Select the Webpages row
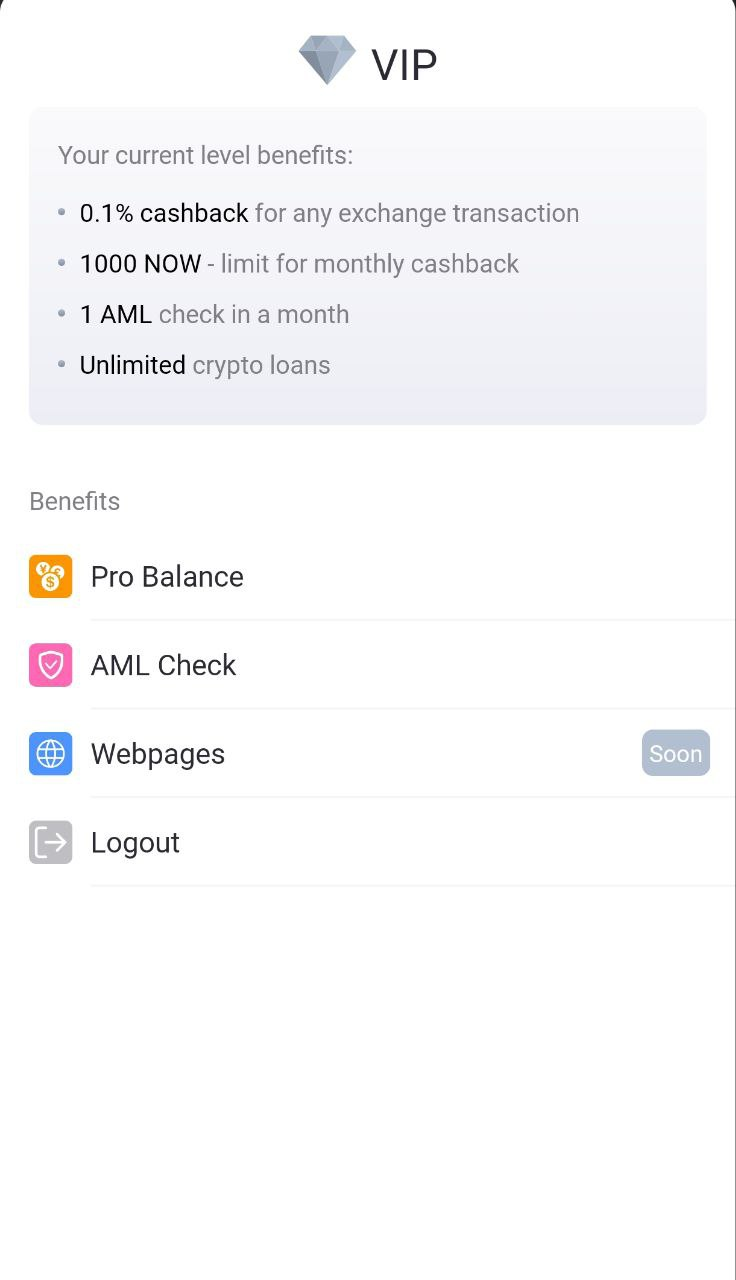Image resolution: width=736 pixels, height=1280 pixels. tap(158, 754)
